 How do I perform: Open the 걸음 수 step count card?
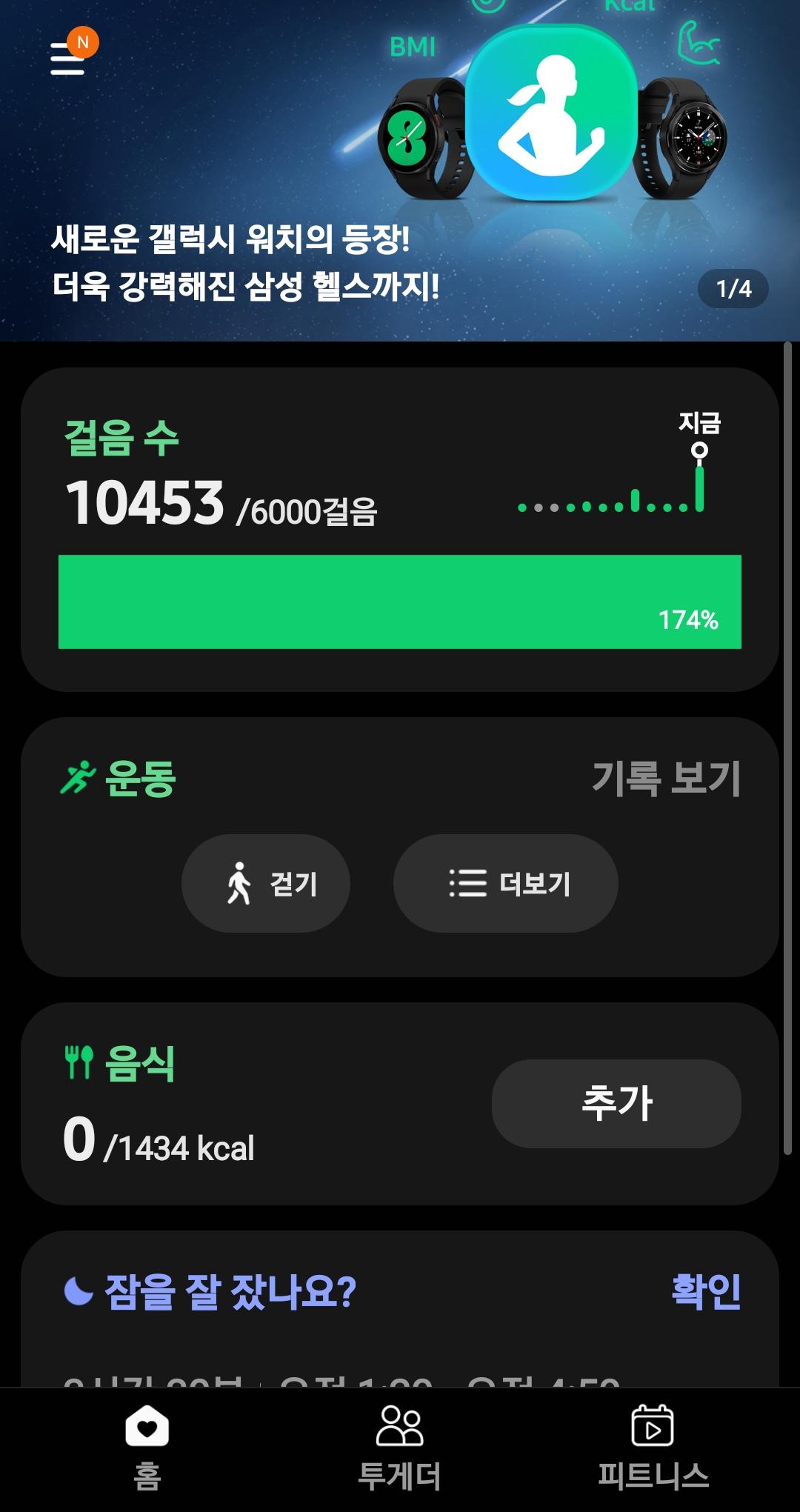[400, 529]
